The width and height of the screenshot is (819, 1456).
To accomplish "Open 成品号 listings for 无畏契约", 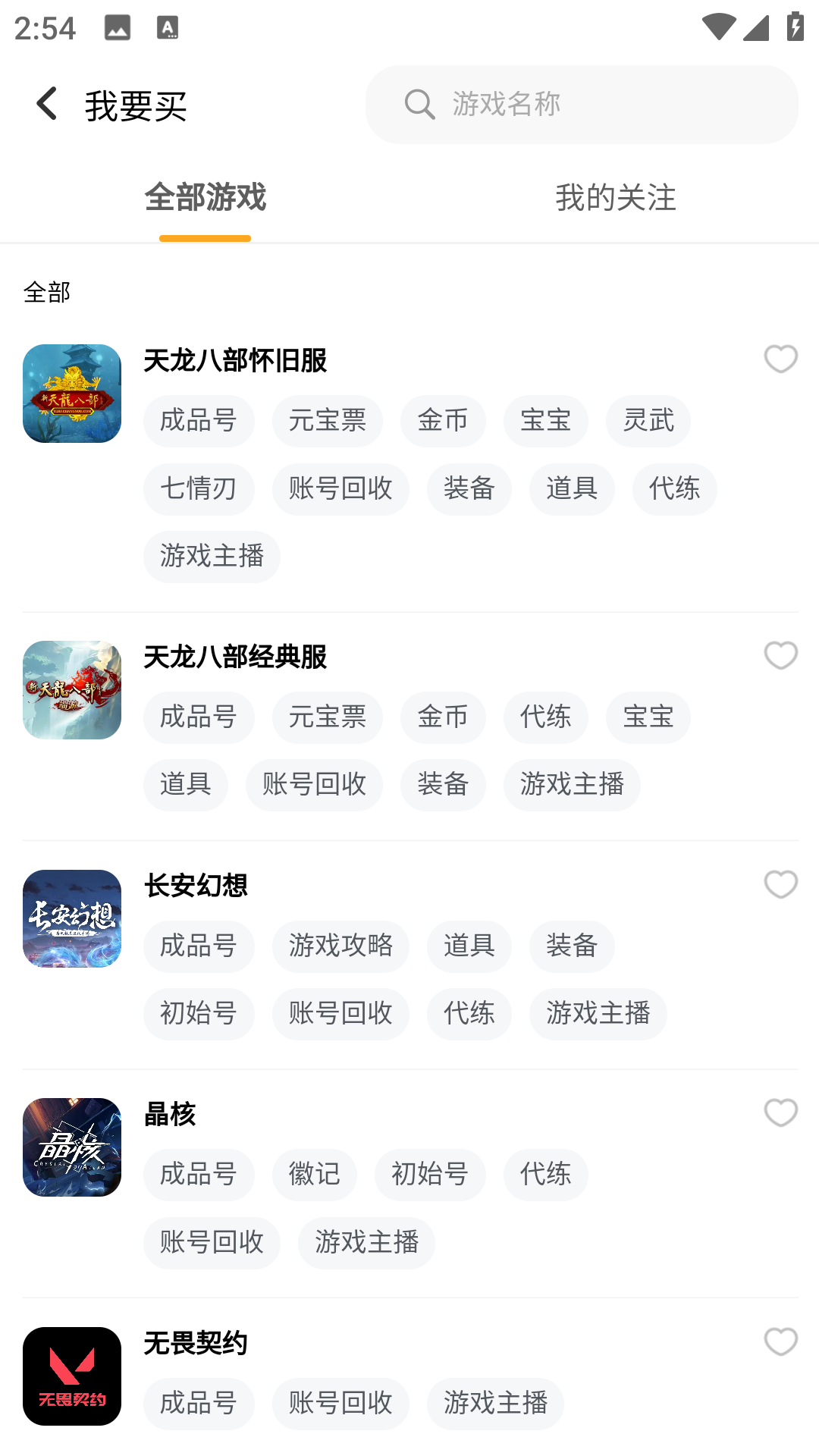I will [x=198, y=1404].
